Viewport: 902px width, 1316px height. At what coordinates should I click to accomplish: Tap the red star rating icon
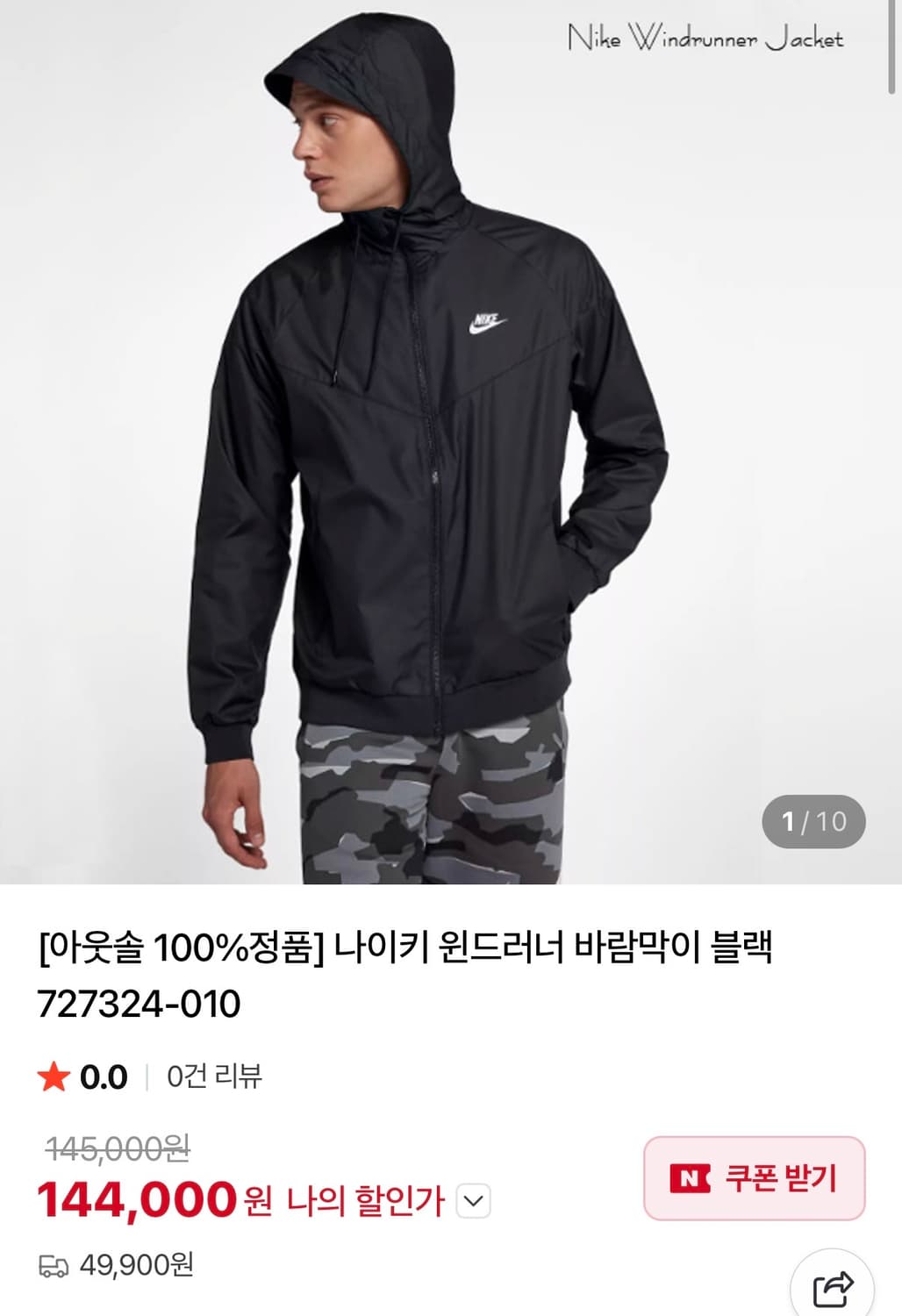(54, 1075)
